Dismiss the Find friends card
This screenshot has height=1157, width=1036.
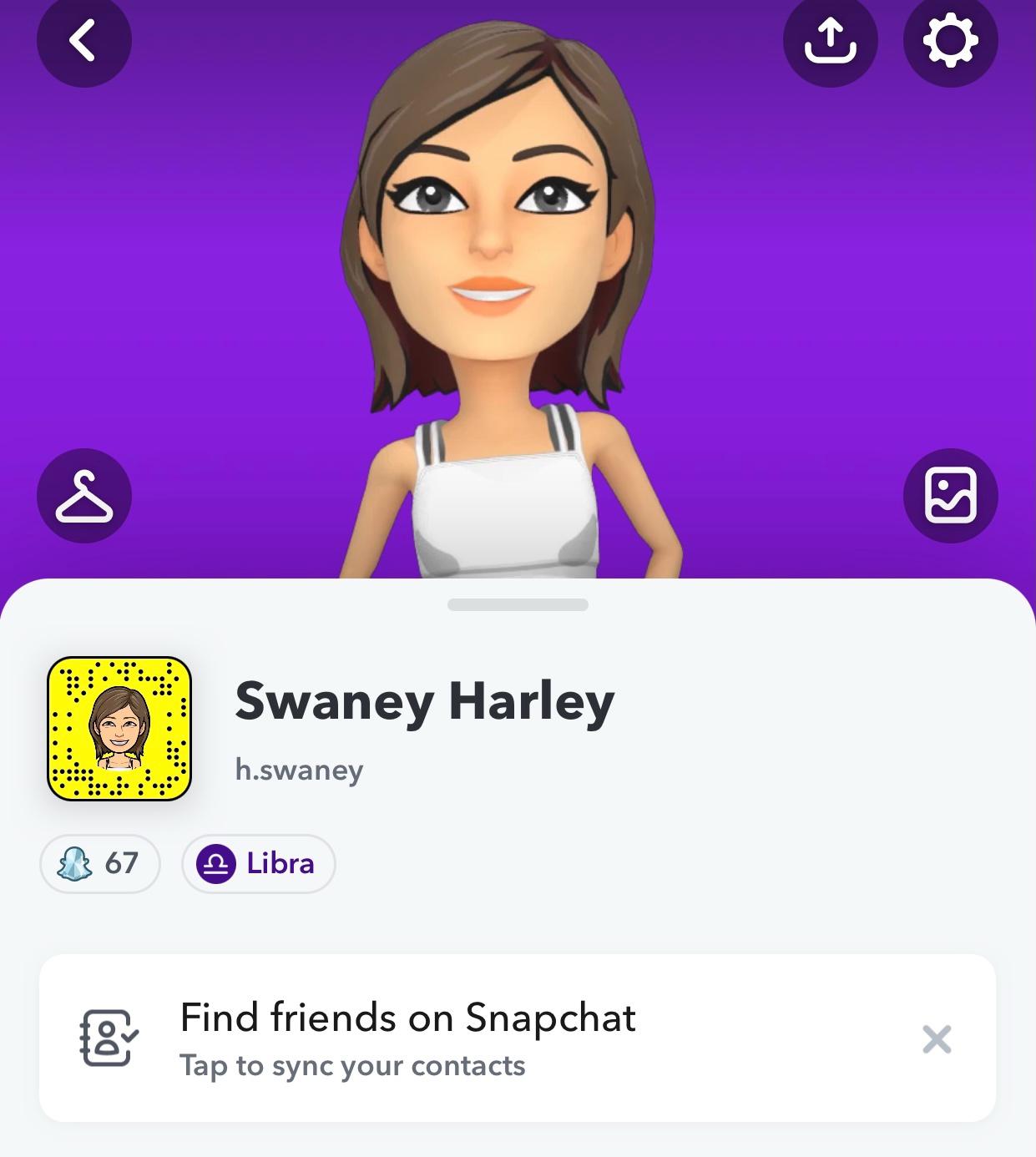point(937,1039)
